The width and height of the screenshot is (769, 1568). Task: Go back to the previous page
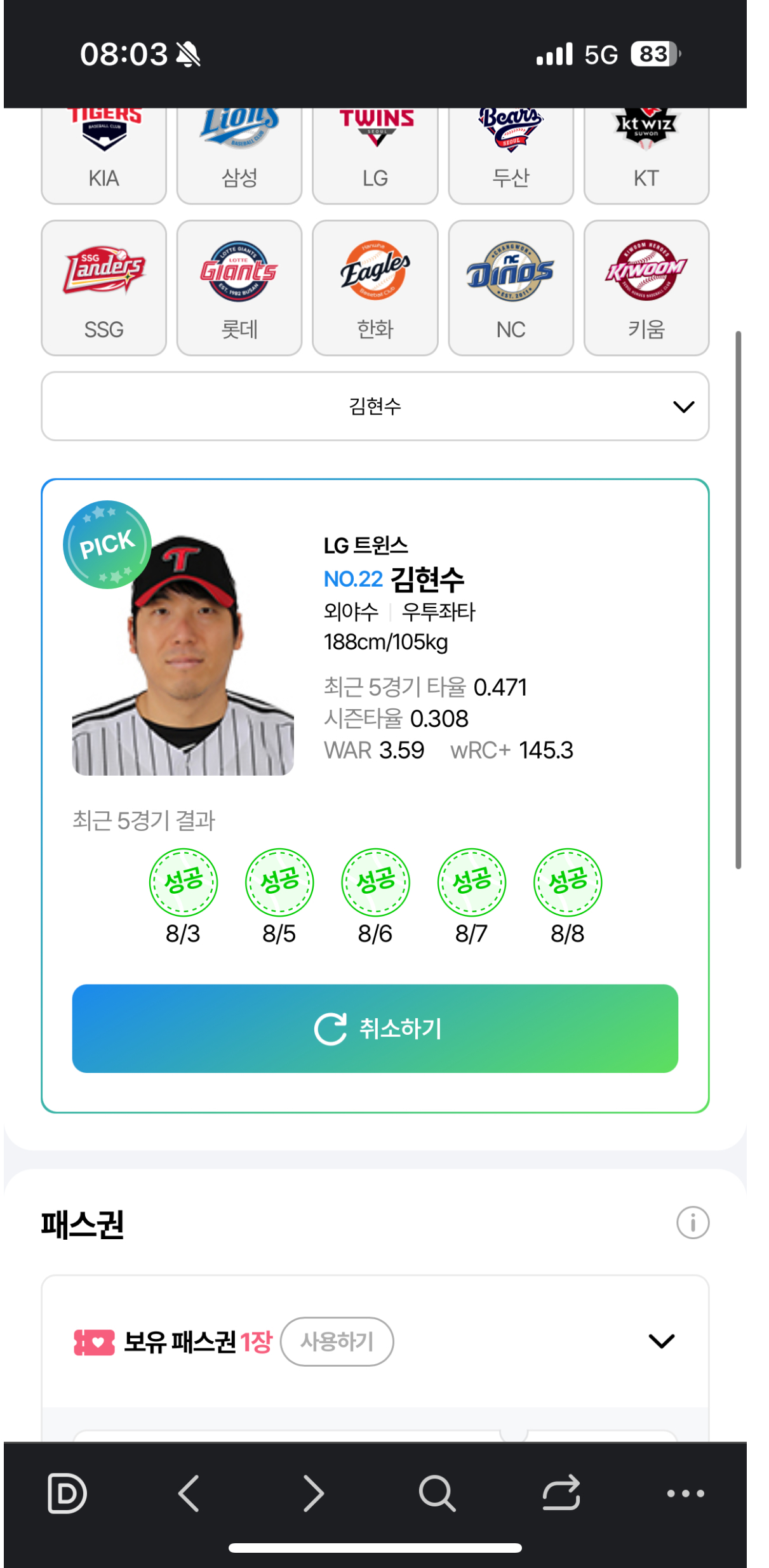(189, 1493)
